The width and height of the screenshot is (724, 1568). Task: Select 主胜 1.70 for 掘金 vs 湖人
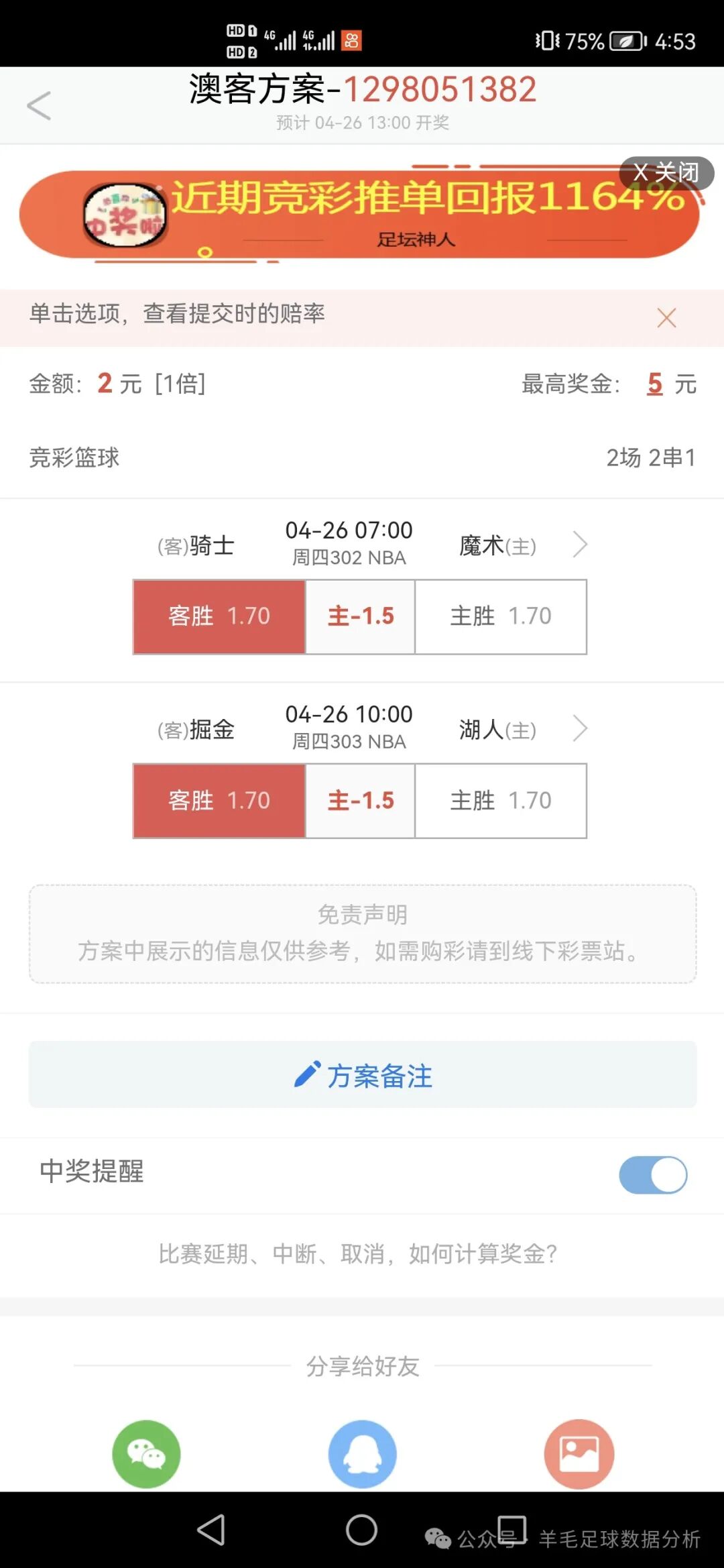click(x=501, y=801)
